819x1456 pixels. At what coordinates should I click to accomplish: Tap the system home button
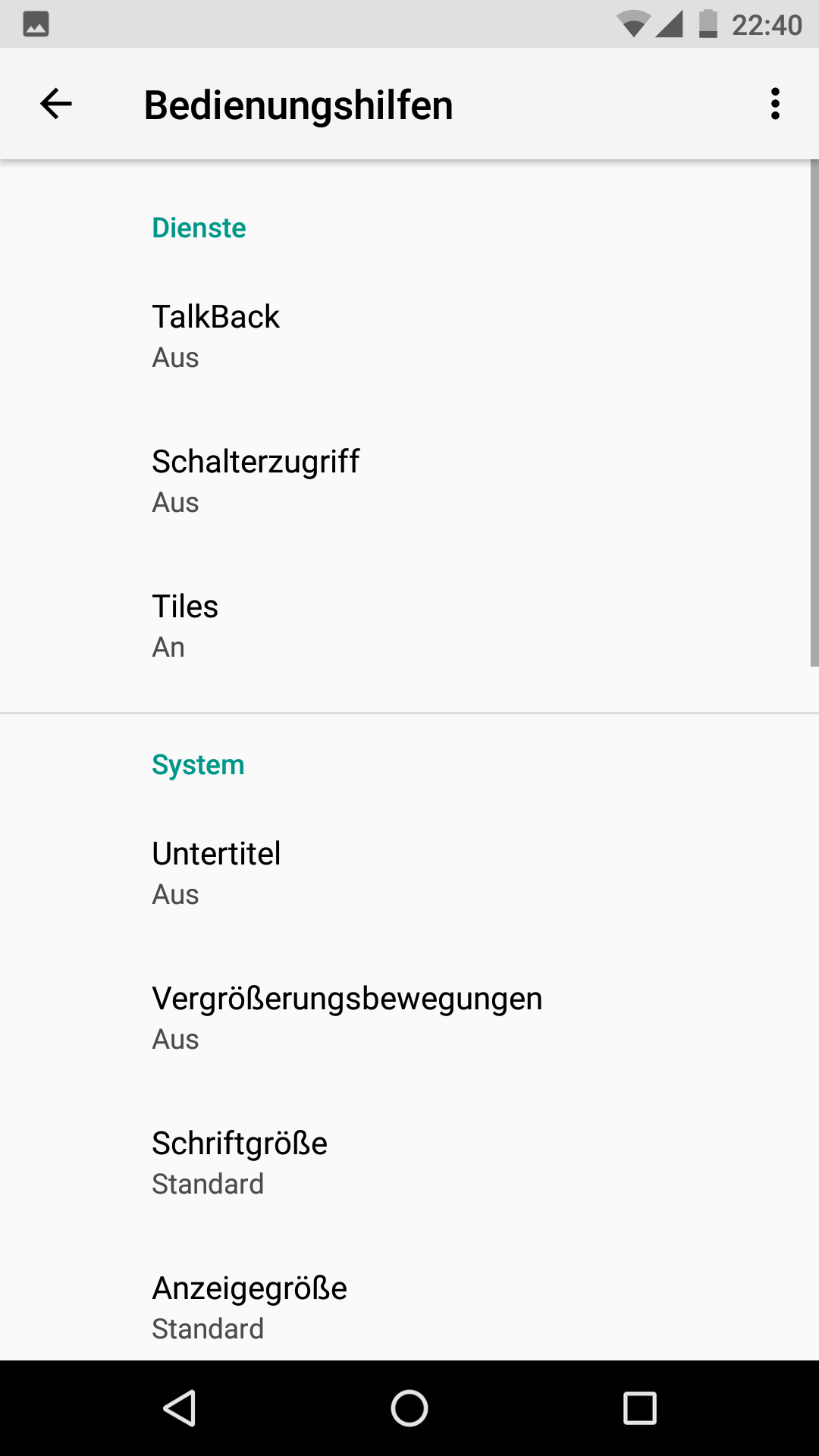(409, 1408)
